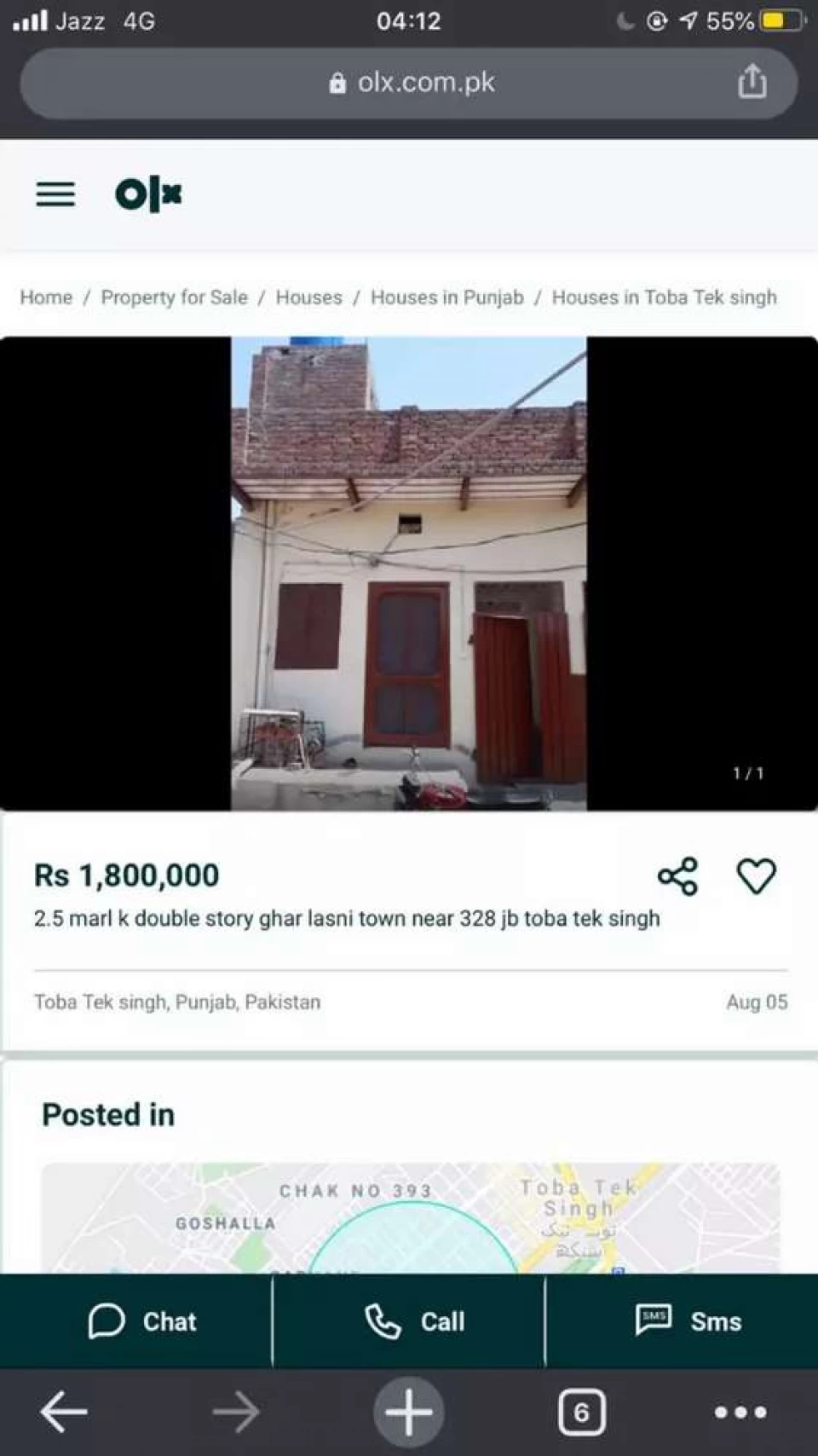The image size is (818, 1456).
Task: Open the Houses breadcrumb link
Action: (308, 298)
